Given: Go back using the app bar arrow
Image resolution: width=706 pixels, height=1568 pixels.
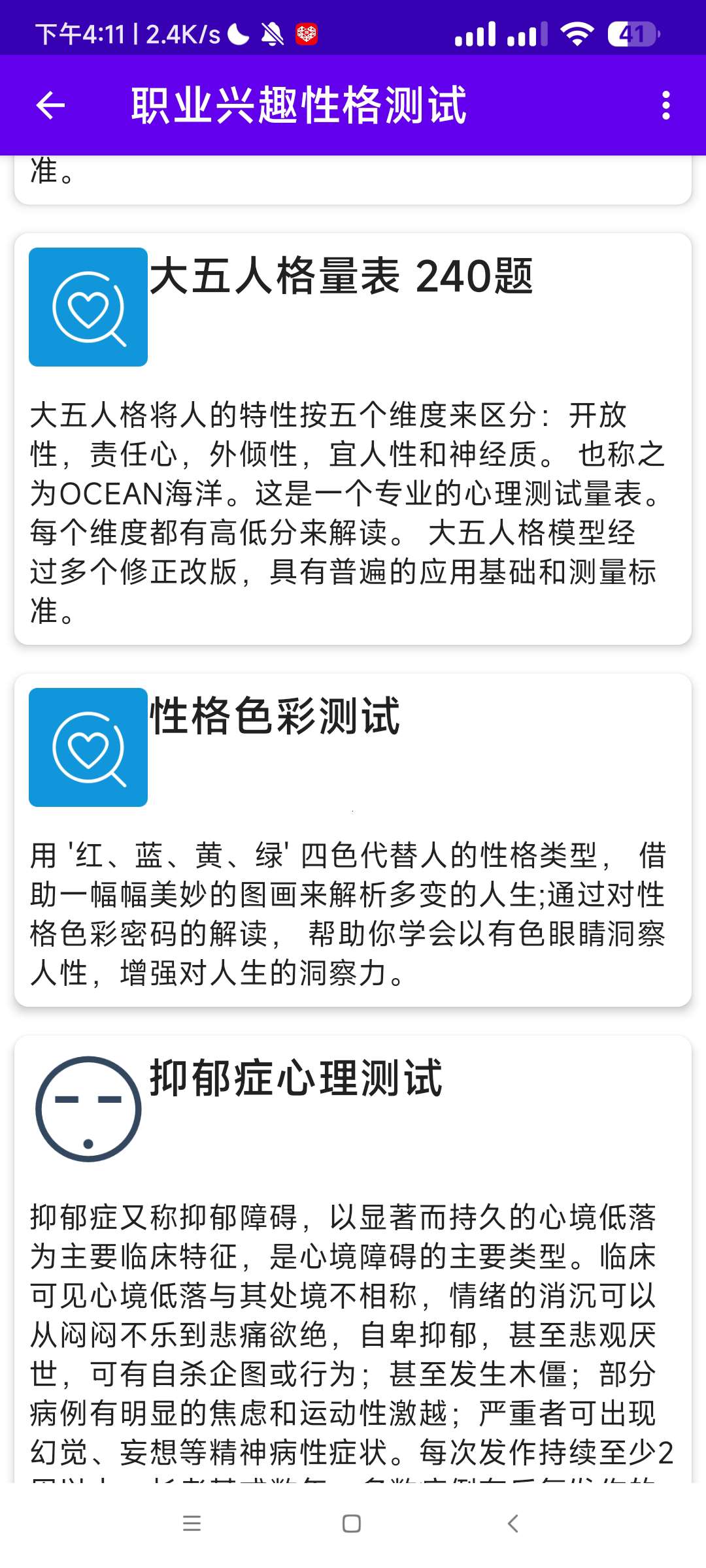Looking at the screenshot, I should point(50,105).
